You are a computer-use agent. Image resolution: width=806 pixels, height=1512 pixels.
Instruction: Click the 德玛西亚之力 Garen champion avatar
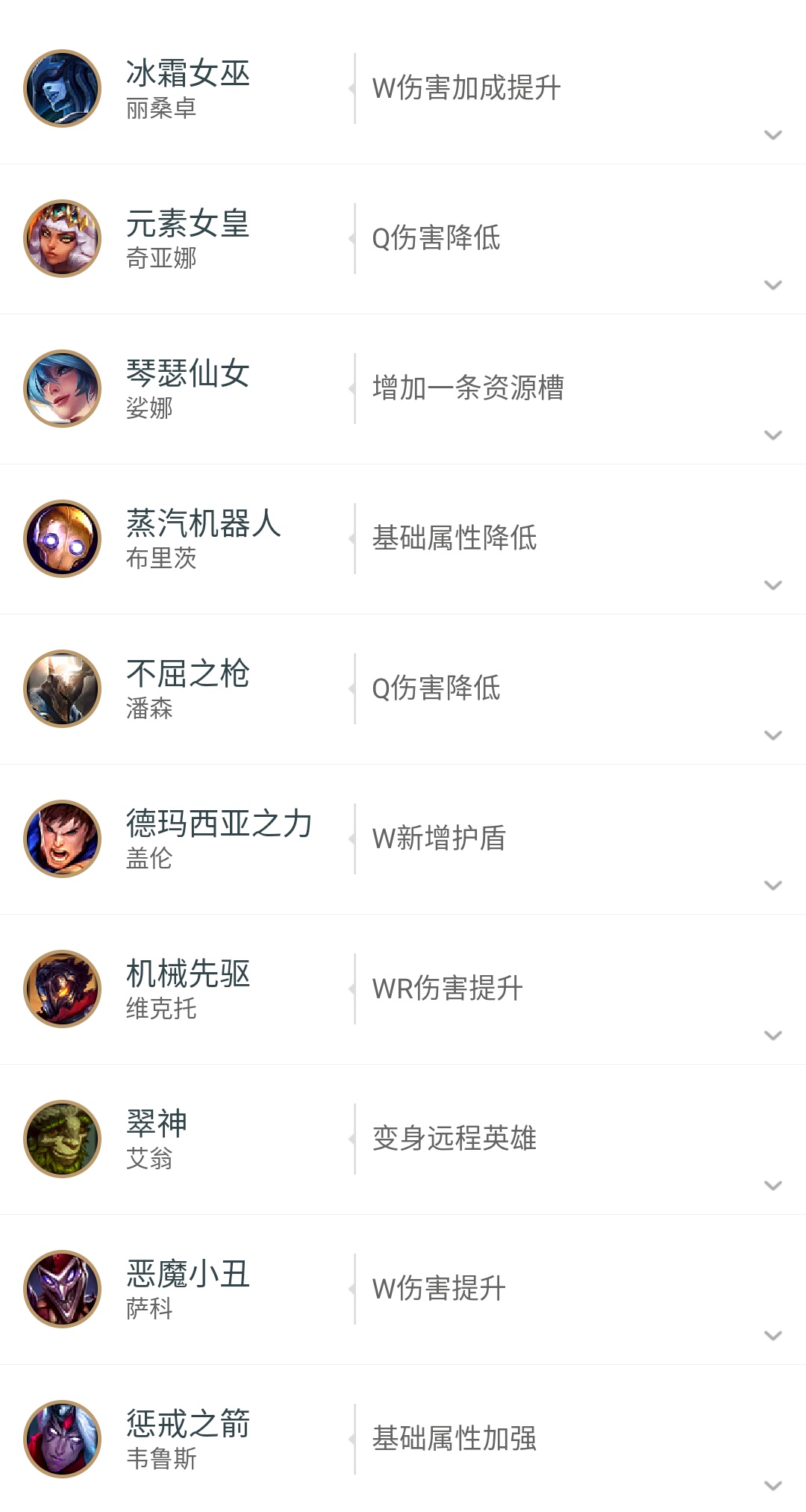click(x=63, y=839)
